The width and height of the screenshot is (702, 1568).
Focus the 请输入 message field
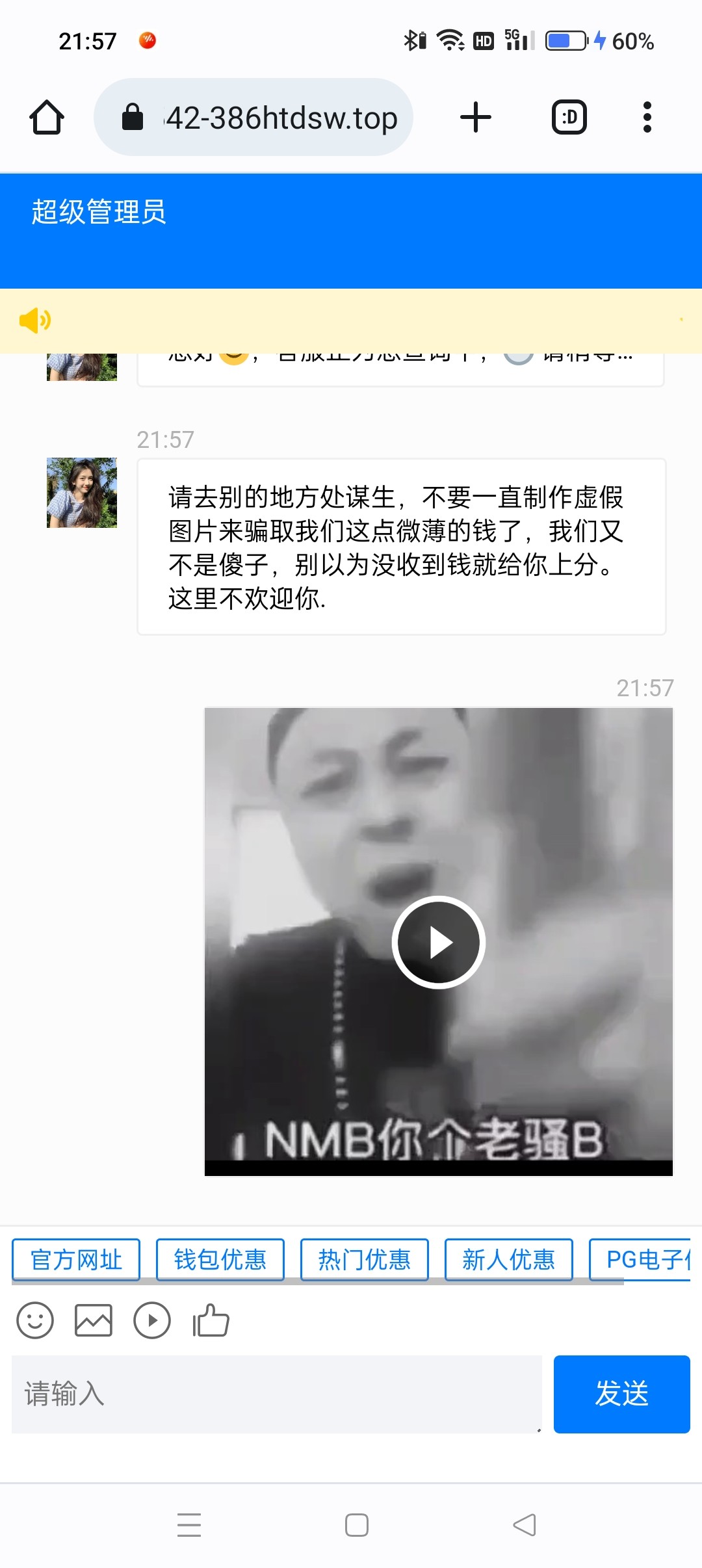tap(276, 1394)
